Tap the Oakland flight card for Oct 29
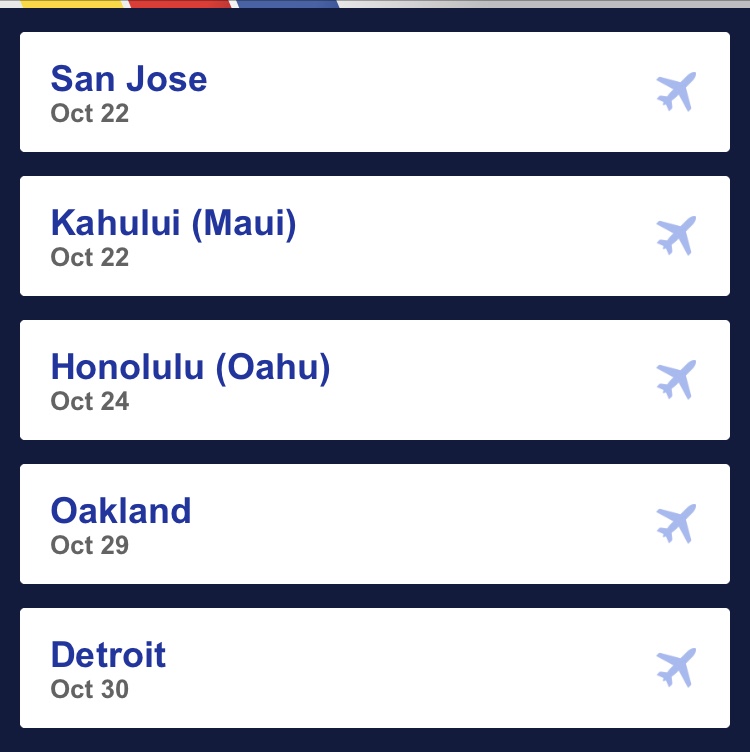Image resolution: width=750 pixels, height=752 pixels. 374,524
